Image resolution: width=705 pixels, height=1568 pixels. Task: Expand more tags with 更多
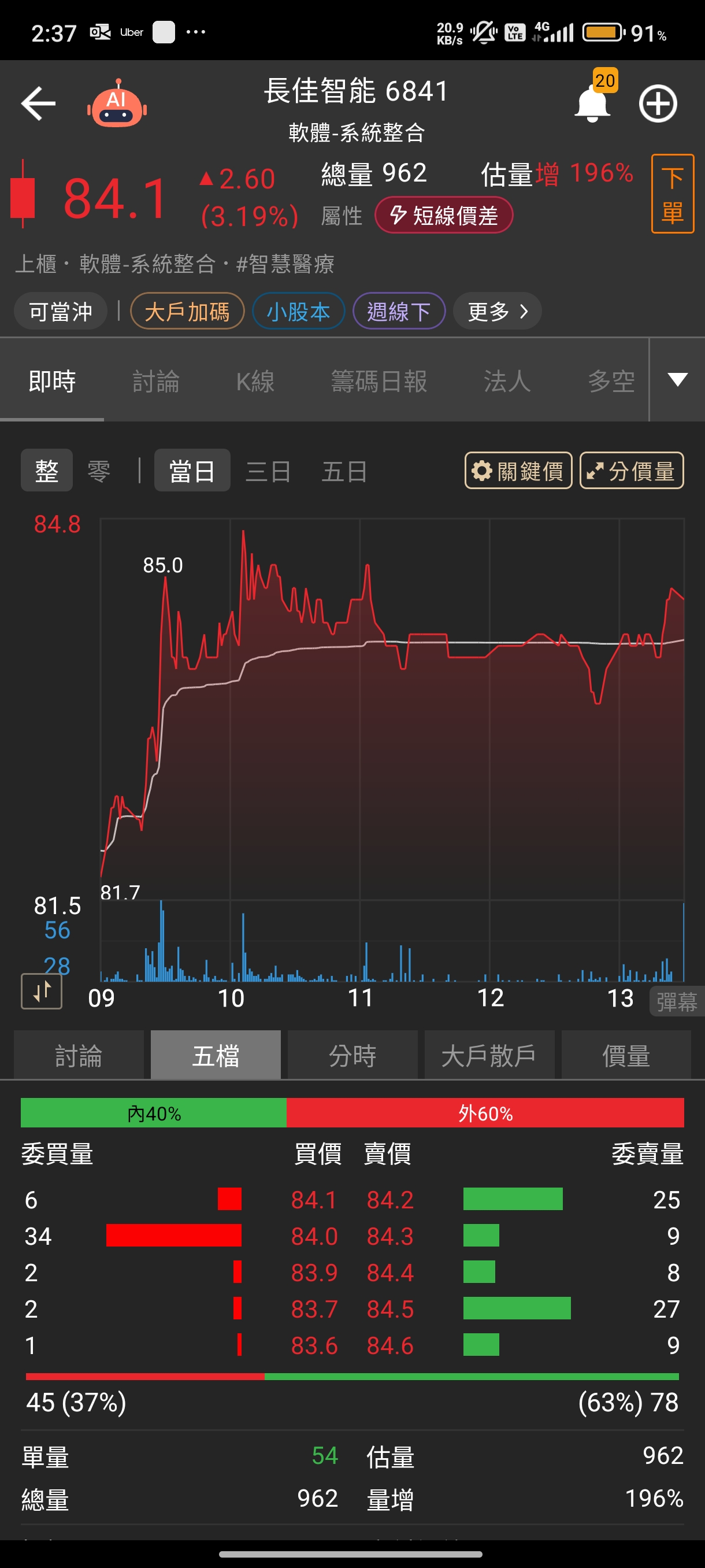point(497,312)
